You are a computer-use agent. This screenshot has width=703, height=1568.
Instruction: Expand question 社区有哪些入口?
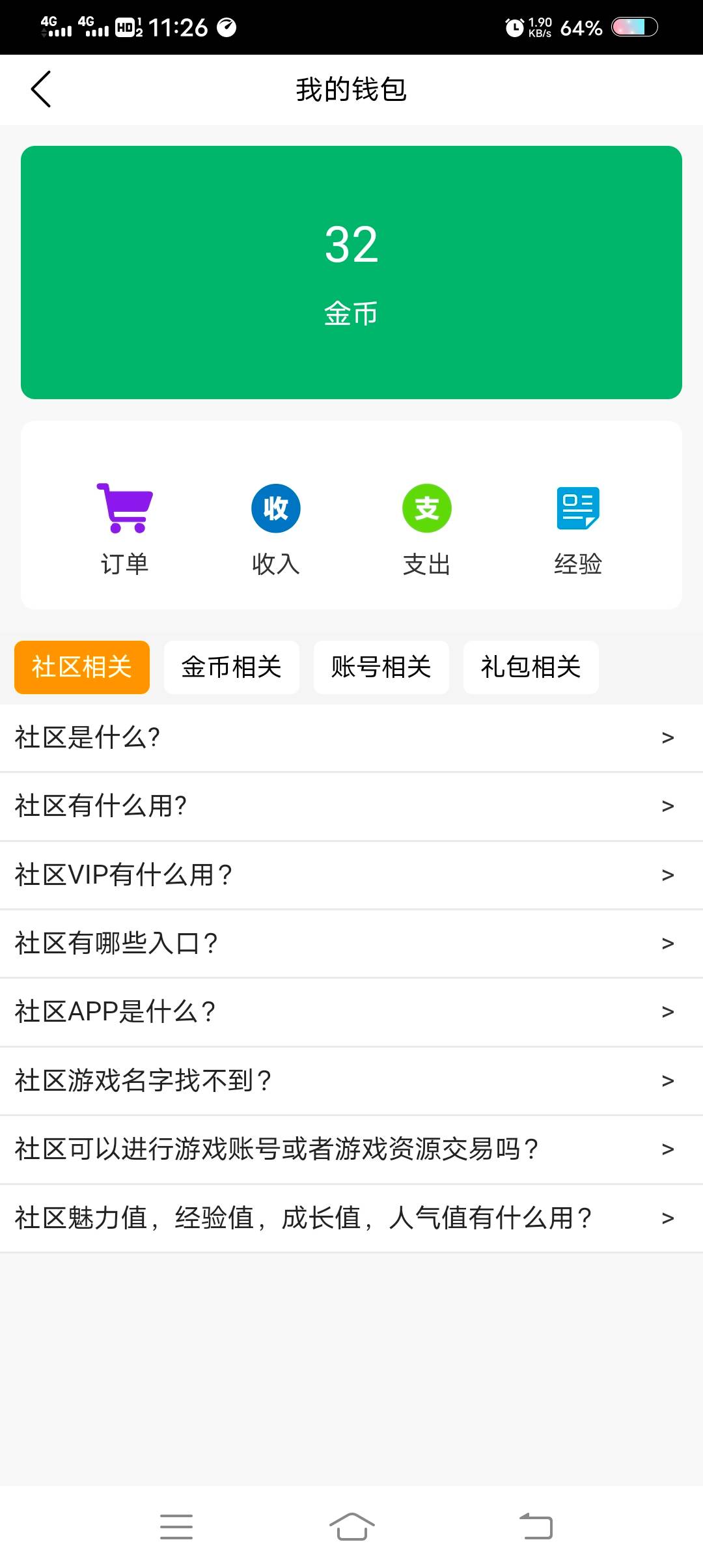click(351, 943)
